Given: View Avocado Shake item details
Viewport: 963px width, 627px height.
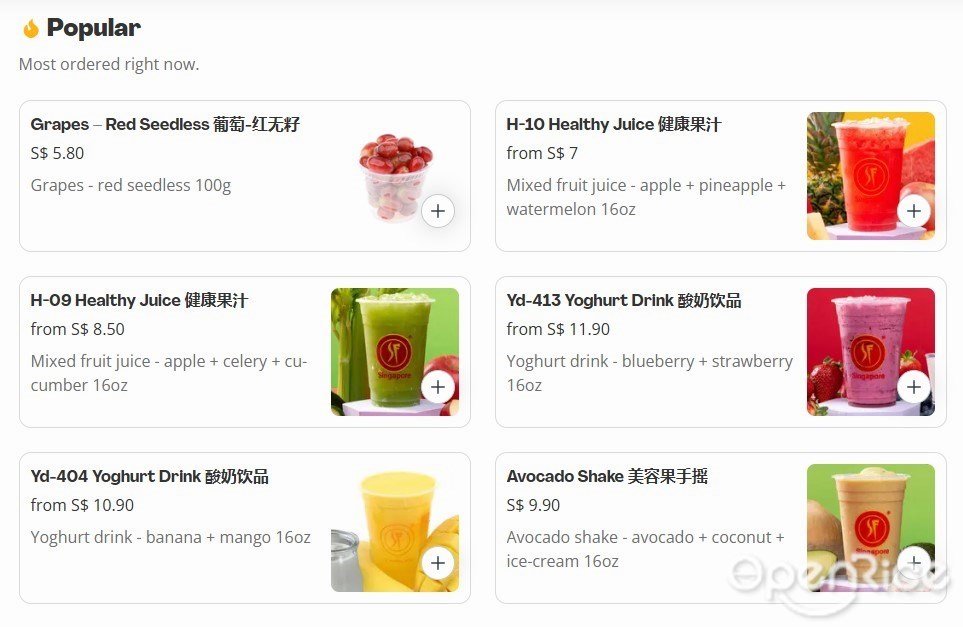Looking at the screenshot, I should 607,477.
